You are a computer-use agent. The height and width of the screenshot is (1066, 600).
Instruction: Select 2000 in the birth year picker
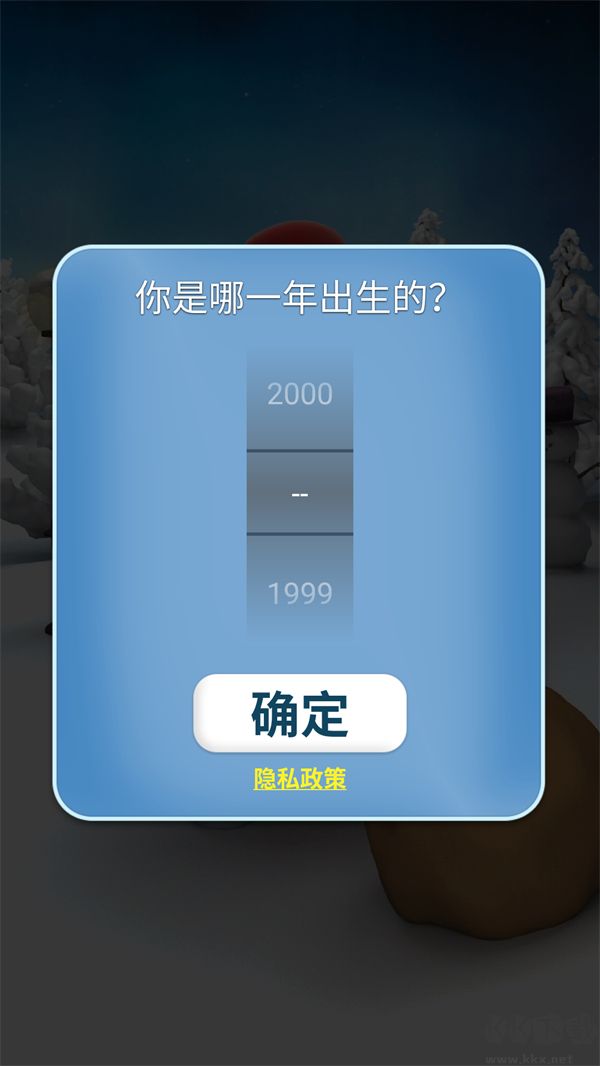(x=300, y=394)
